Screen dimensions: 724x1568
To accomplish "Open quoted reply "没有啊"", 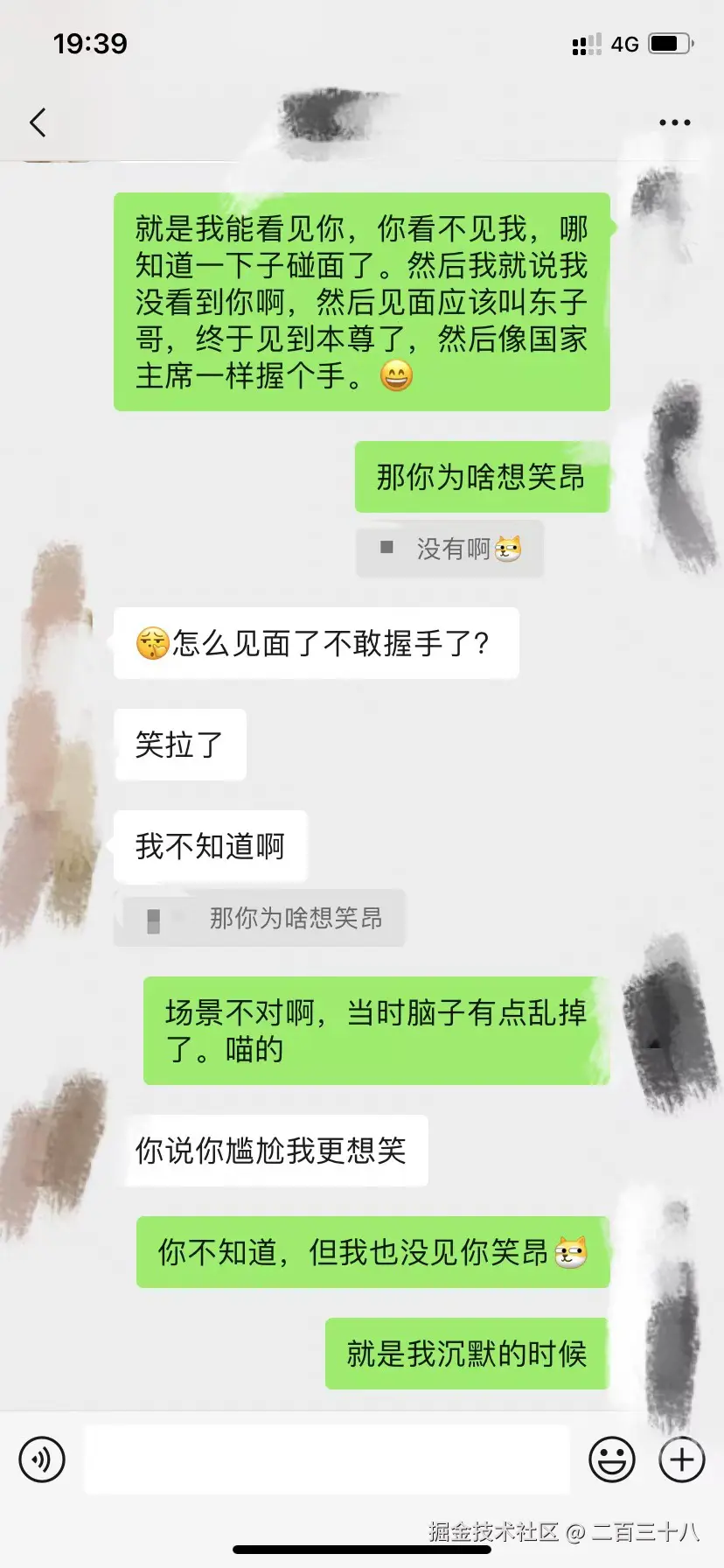I will click(x=449, y=549).
